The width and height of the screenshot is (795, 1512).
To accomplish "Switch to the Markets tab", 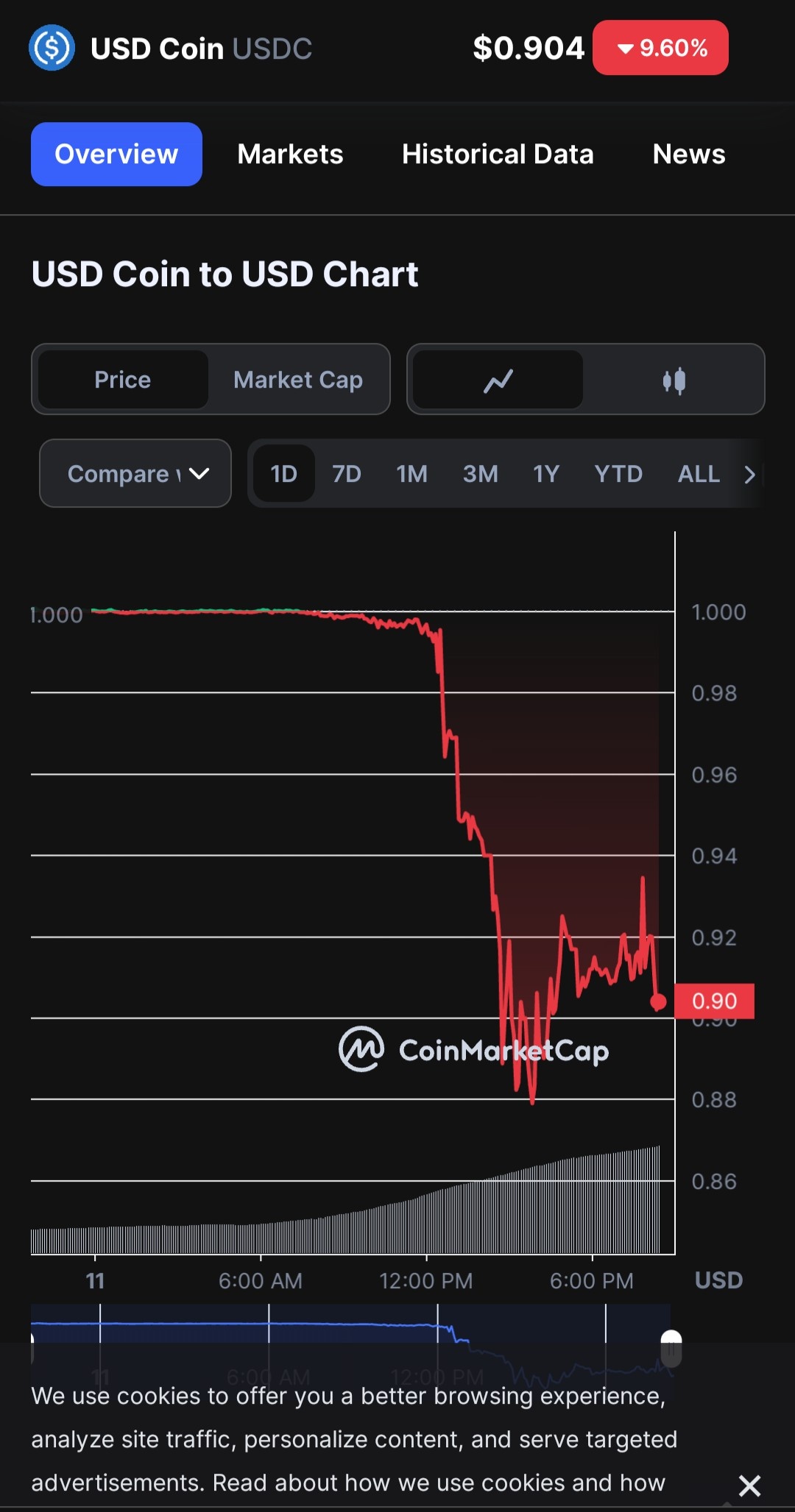I will (x=290, y=155).
